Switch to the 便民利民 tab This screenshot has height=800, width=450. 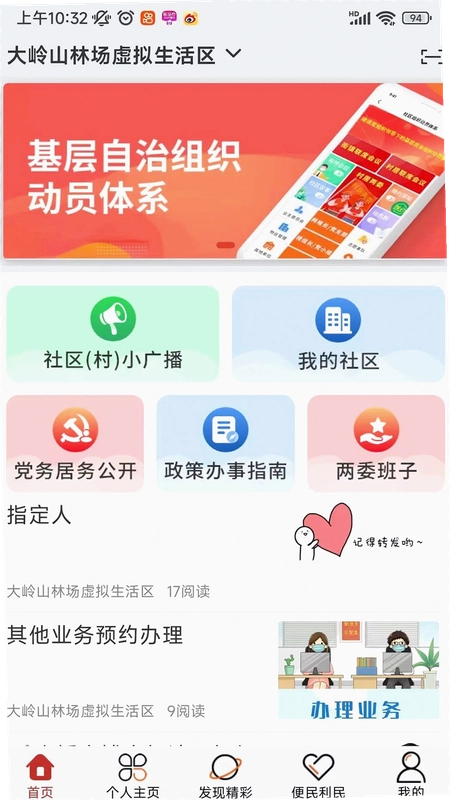click(x=318, y=776)
